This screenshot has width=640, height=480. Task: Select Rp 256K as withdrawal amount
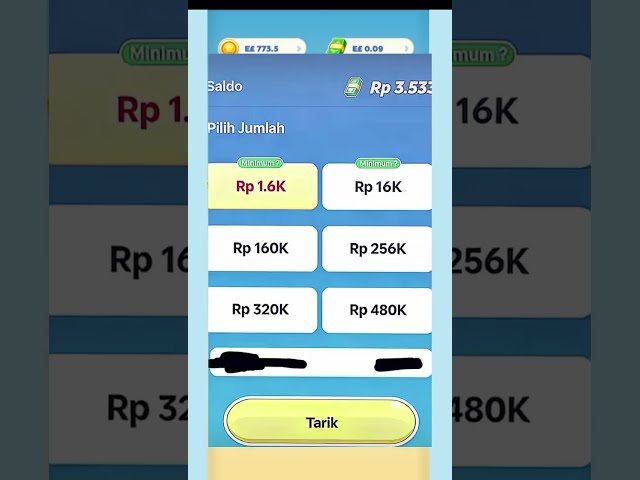[377, 249]
